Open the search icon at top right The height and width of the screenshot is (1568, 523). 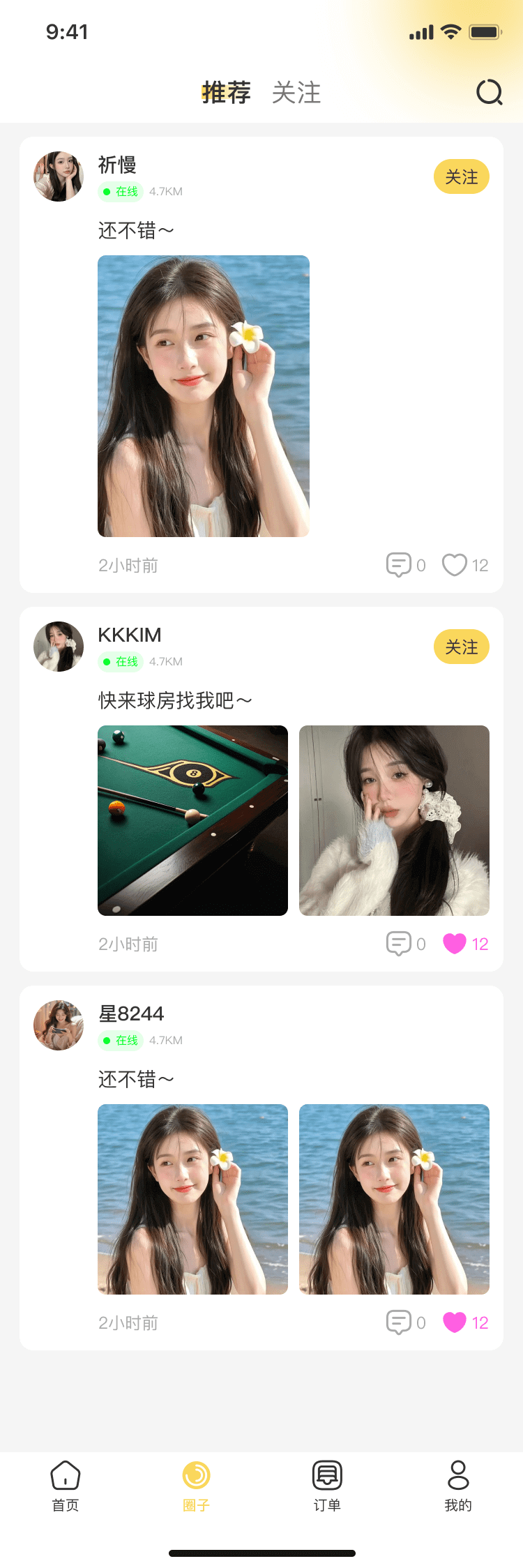pyautogui.click(x=490, y=91)
